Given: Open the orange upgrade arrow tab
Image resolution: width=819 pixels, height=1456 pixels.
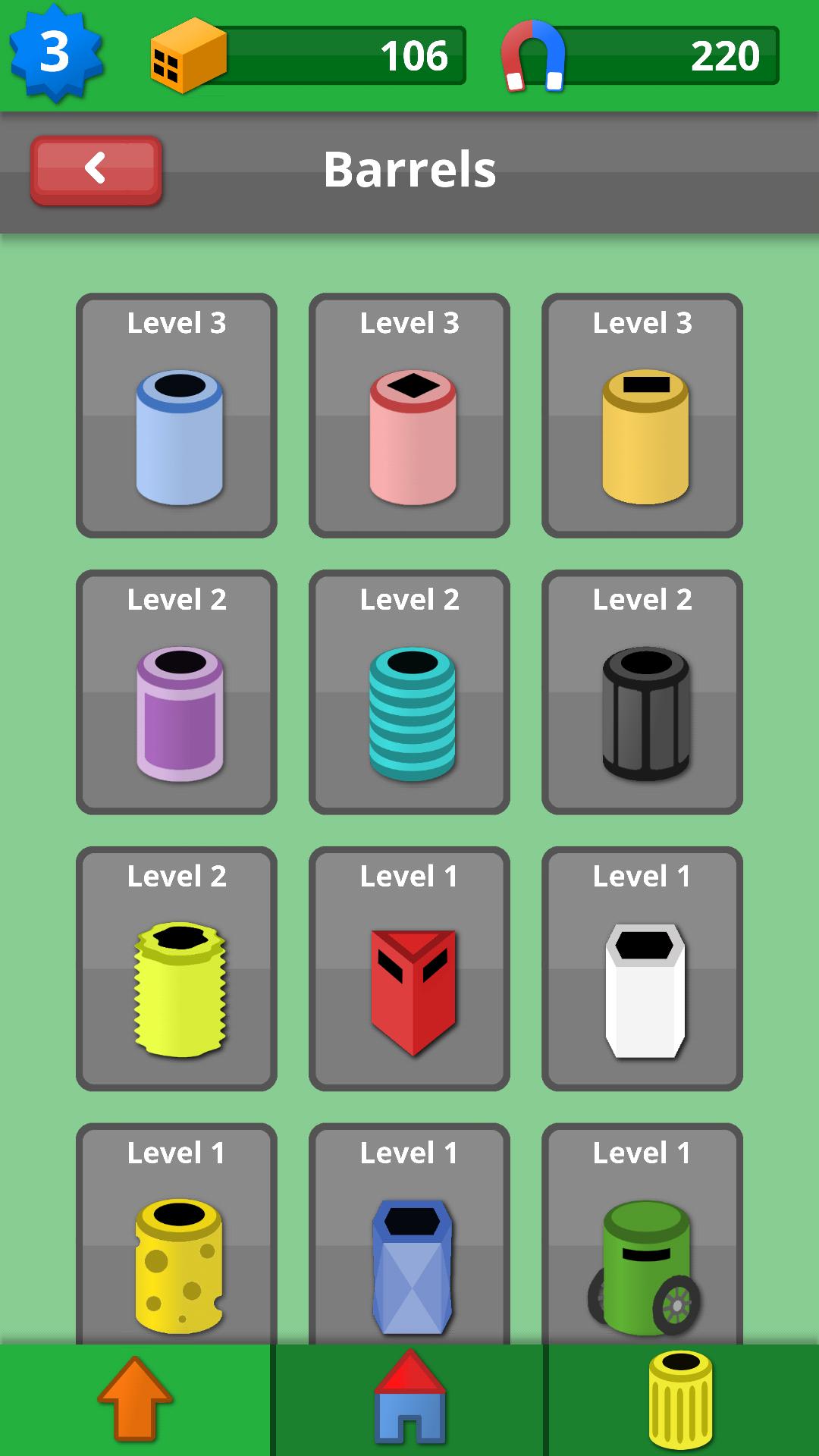Looking at the screenshot, I should pyautogui.click(x=135, y=1400).
